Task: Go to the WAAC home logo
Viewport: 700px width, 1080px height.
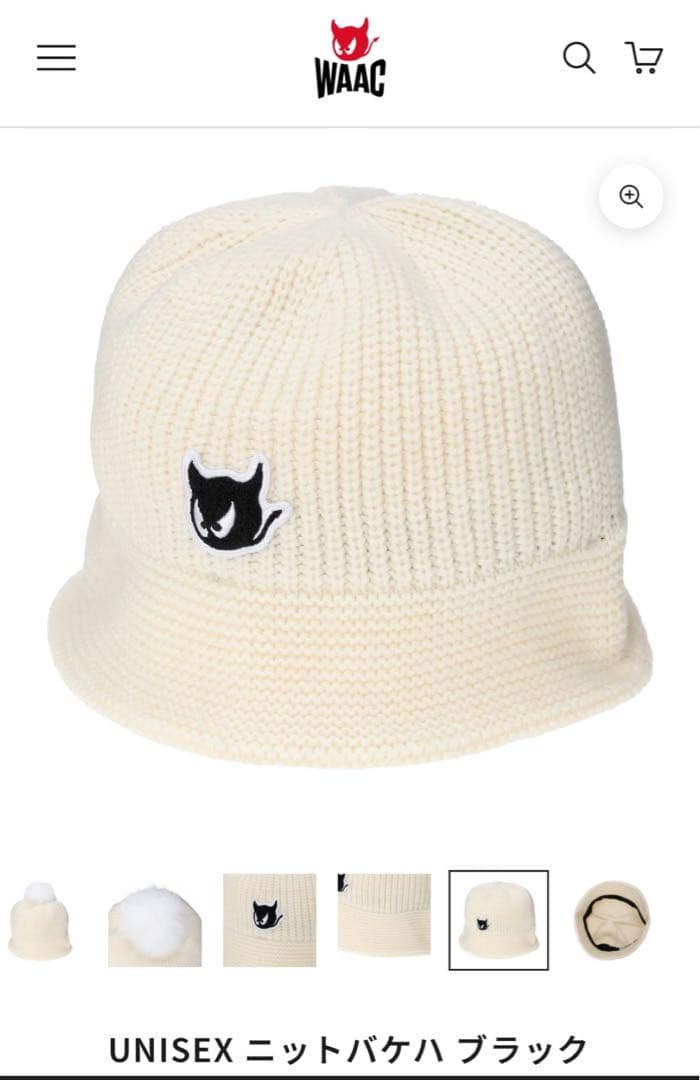Action: pyautogui.click(x=350, y=58)
